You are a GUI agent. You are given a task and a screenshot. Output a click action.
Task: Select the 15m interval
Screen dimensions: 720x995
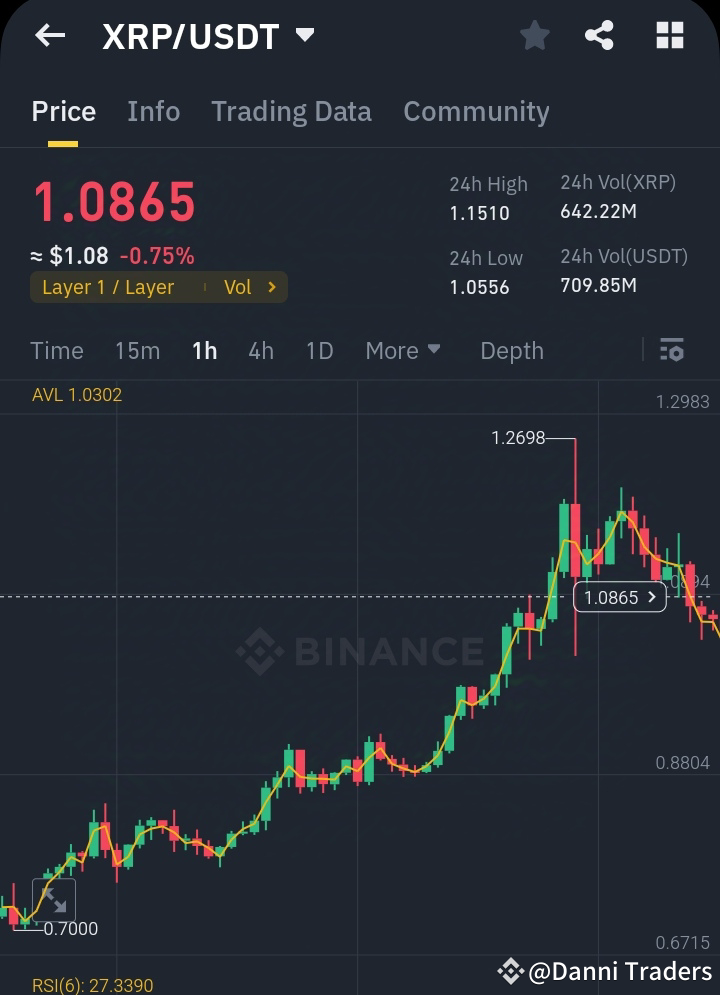[x=137, y=351]
